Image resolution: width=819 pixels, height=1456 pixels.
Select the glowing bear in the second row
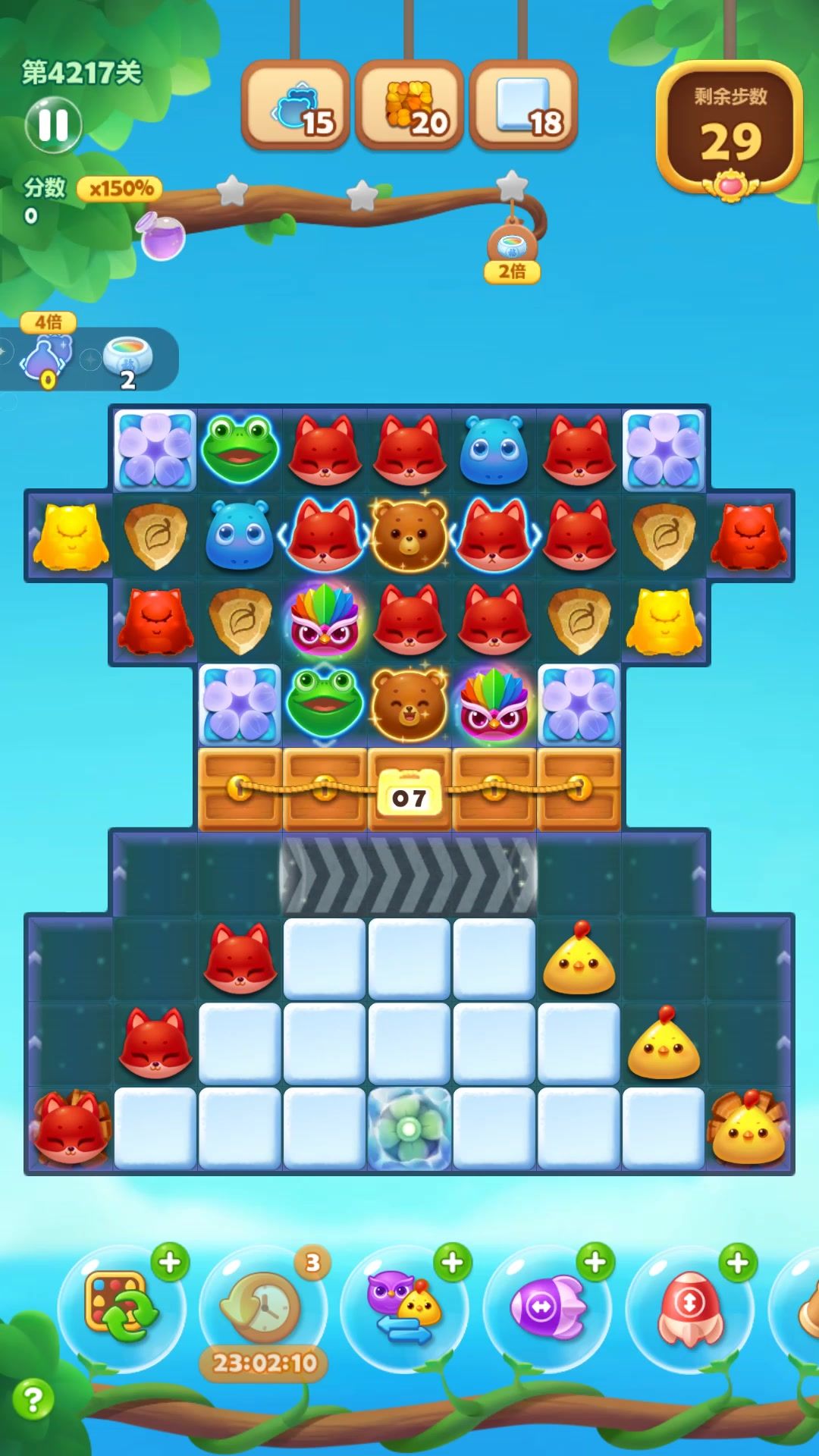(x=409, y=536)
